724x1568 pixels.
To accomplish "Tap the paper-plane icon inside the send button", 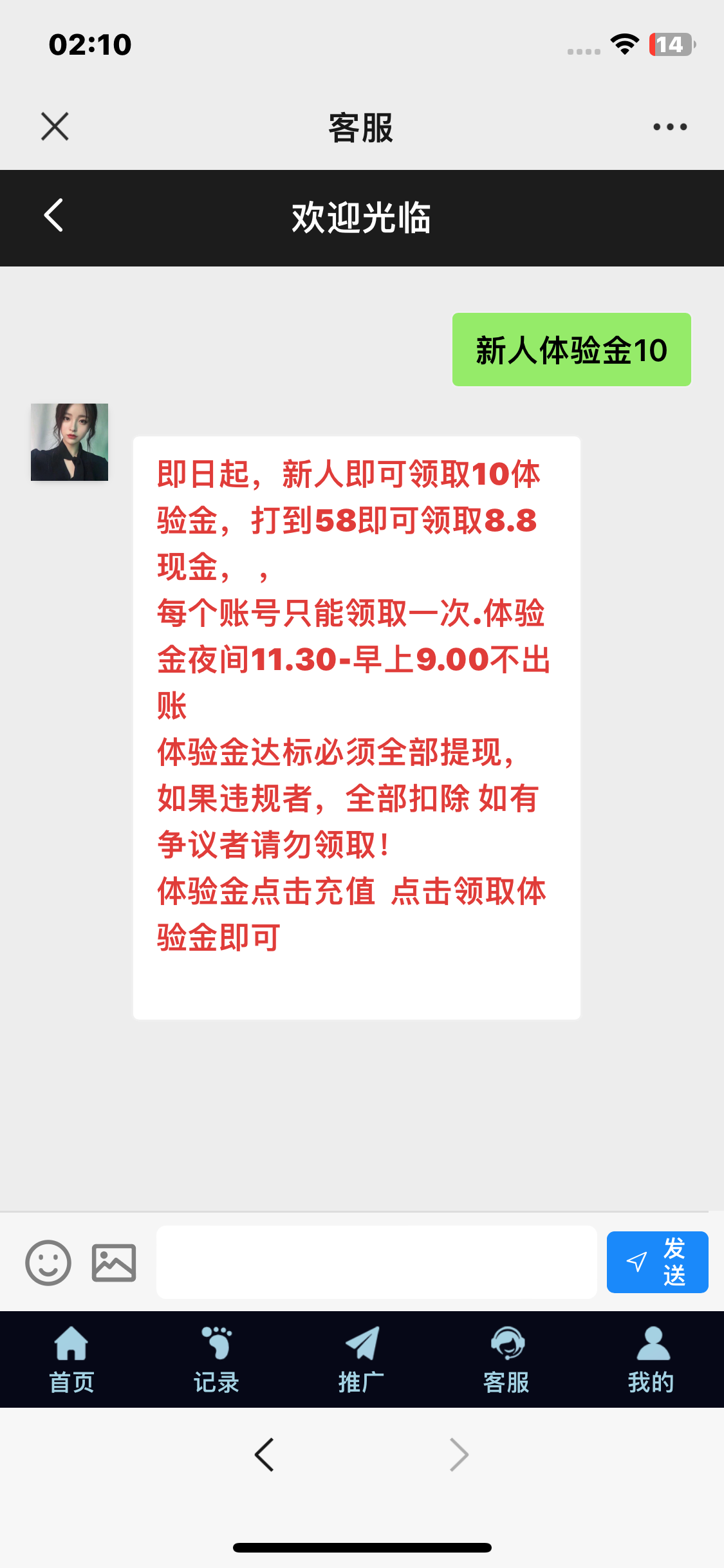I will pos(637,1262).
